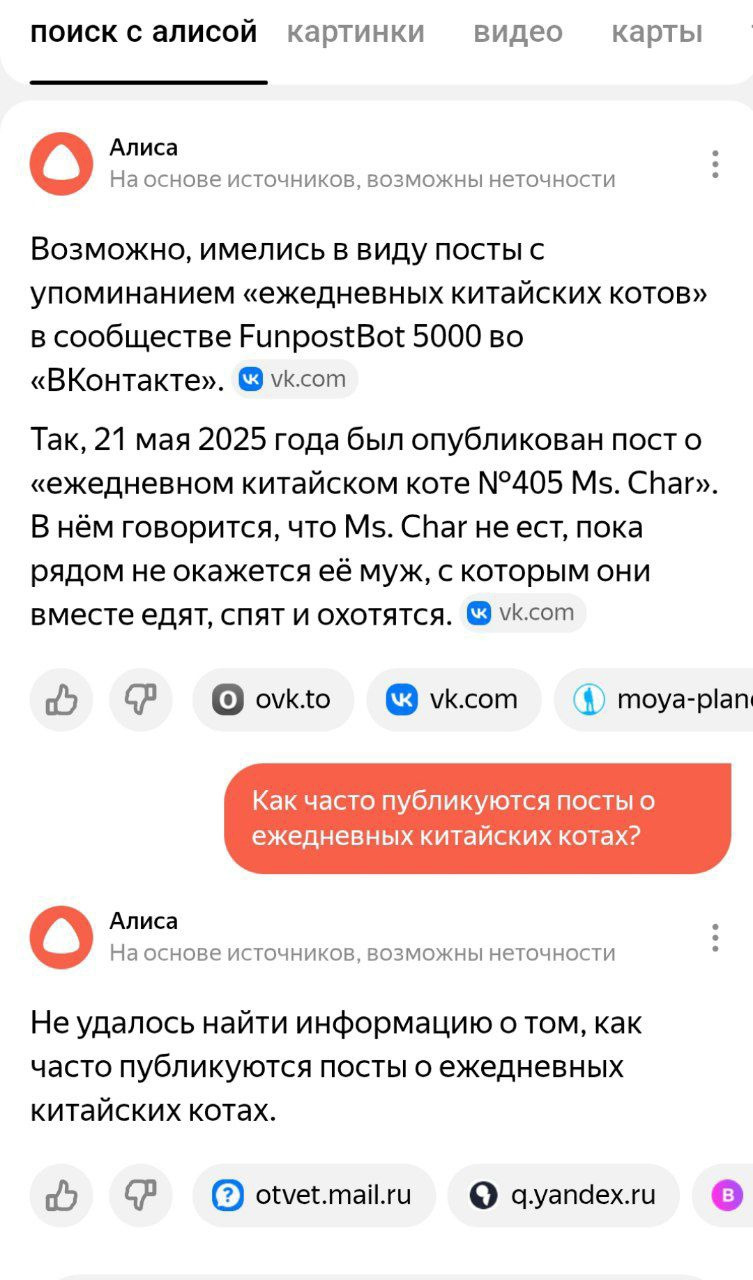Dislike the first Алиса answer about Ms. Char
Screen dimensions: 753x1280
(140, 700)
